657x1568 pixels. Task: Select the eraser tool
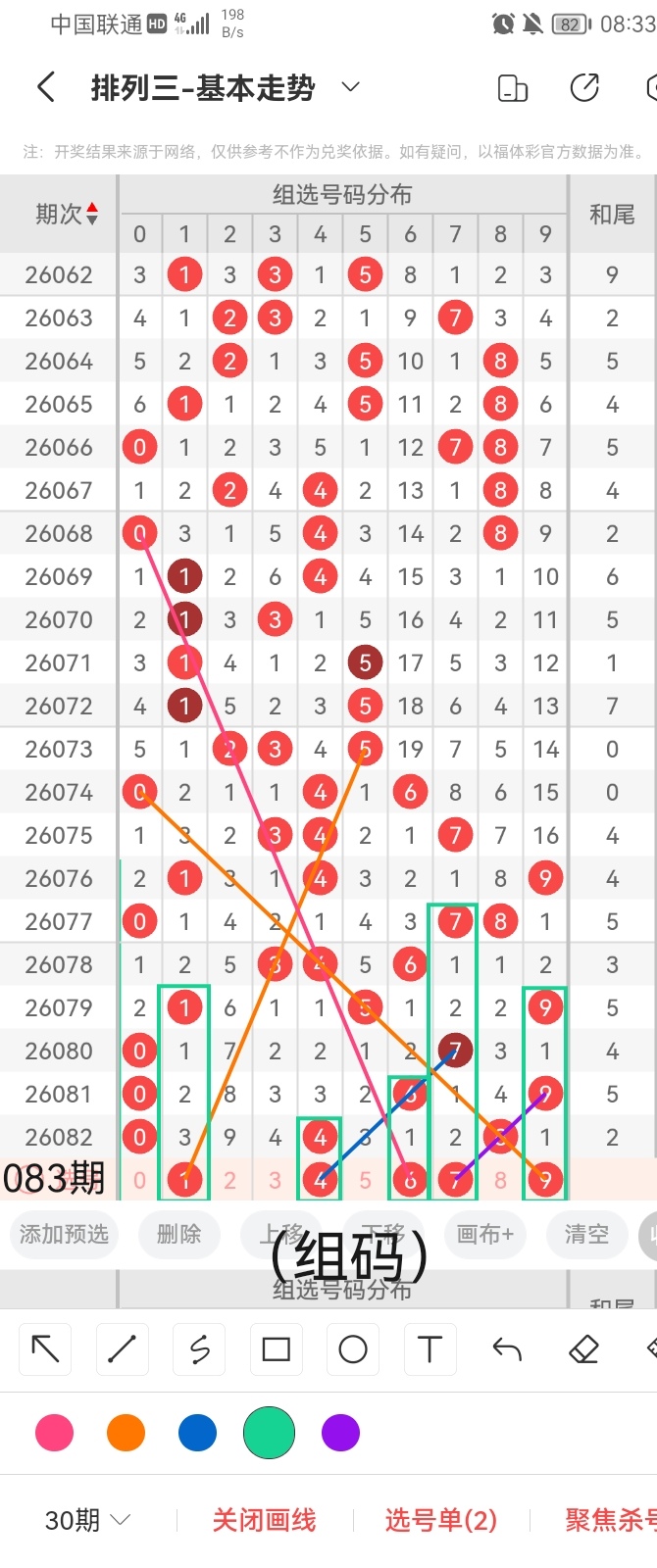583,1349
